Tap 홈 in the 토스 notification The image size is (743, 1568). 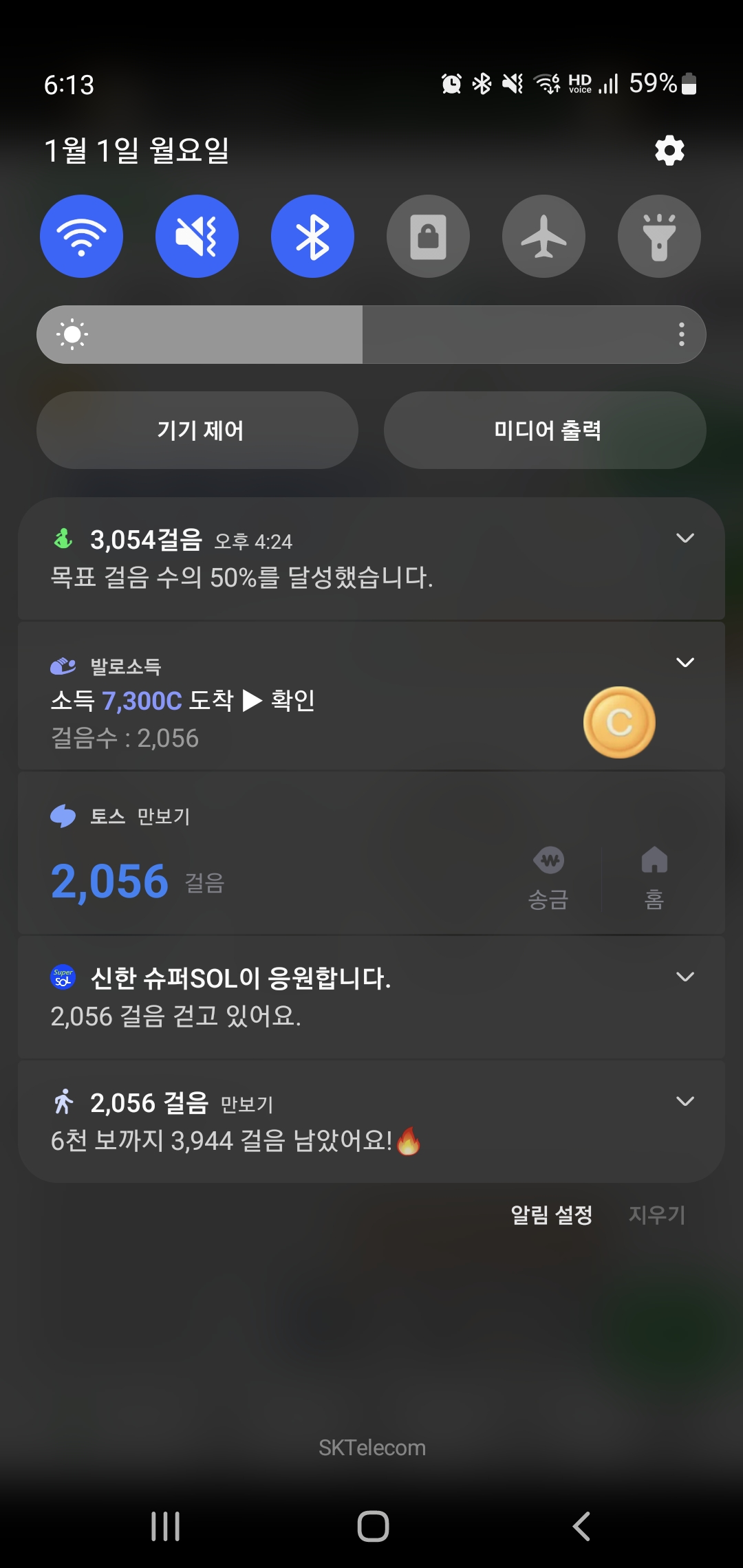click(654, 878)
